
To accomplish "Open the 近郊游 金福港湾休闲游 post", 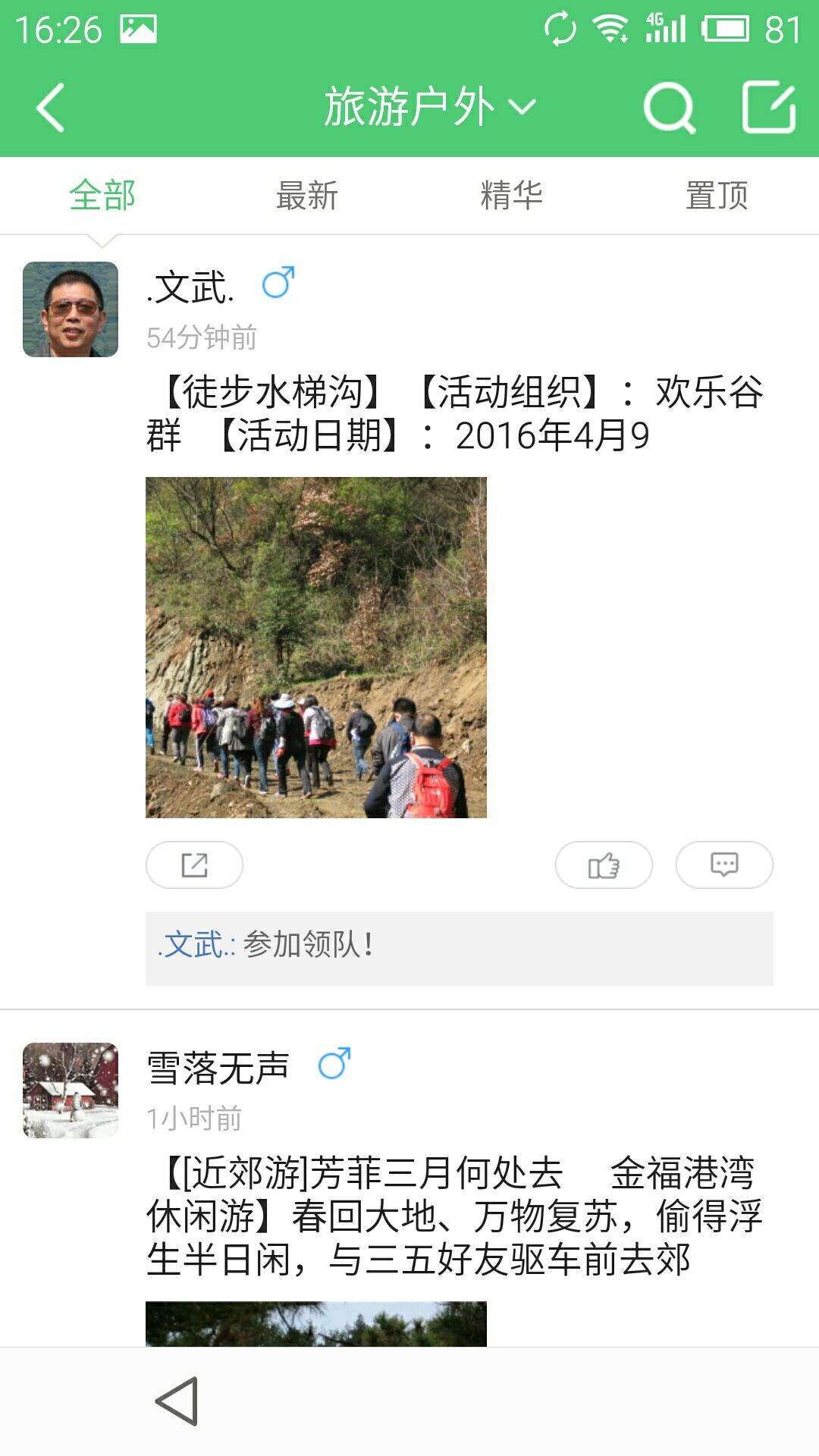I will point(455,1216).
